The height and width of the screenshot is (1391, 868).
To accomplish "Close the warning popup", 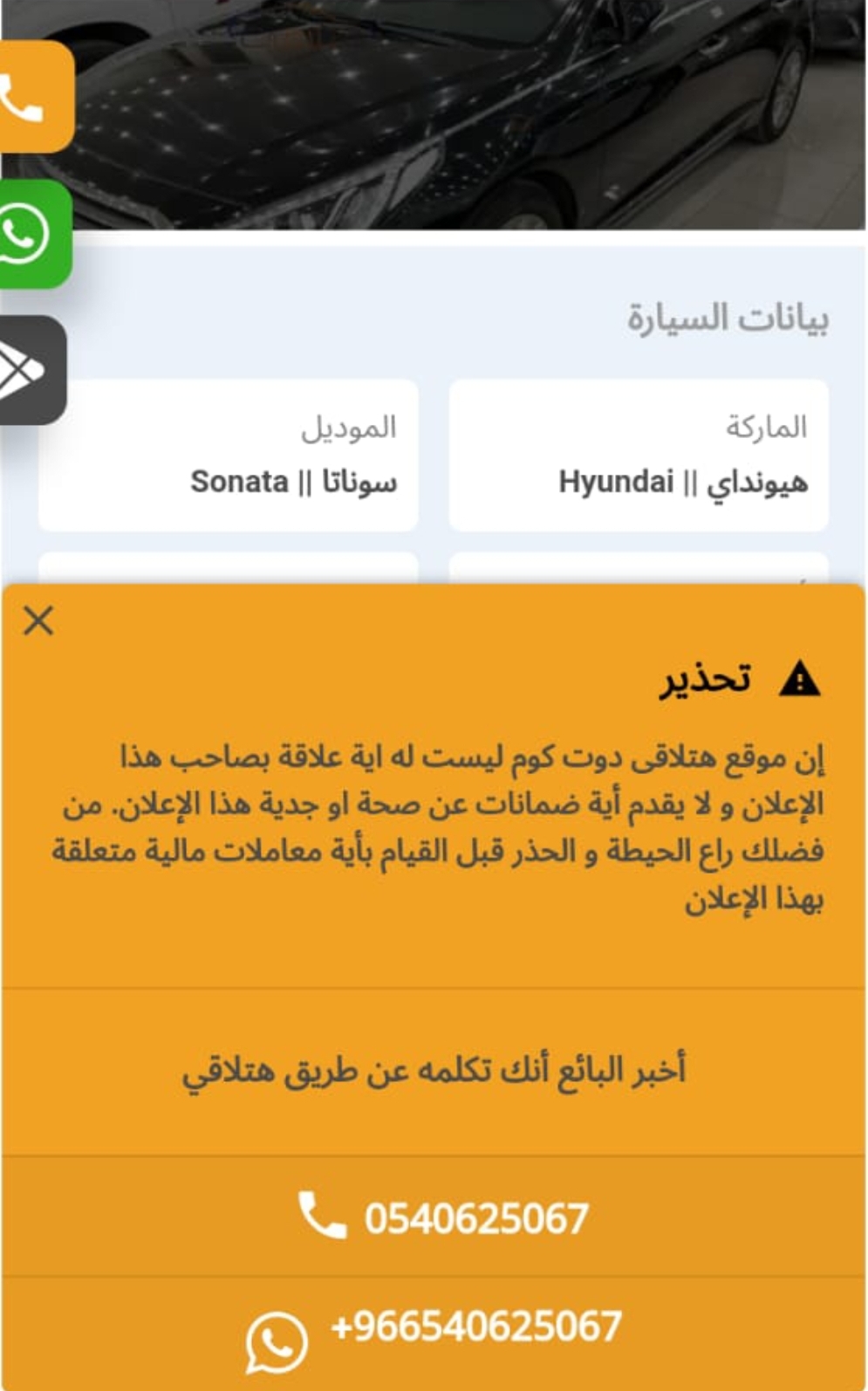I will click(38, 621).
